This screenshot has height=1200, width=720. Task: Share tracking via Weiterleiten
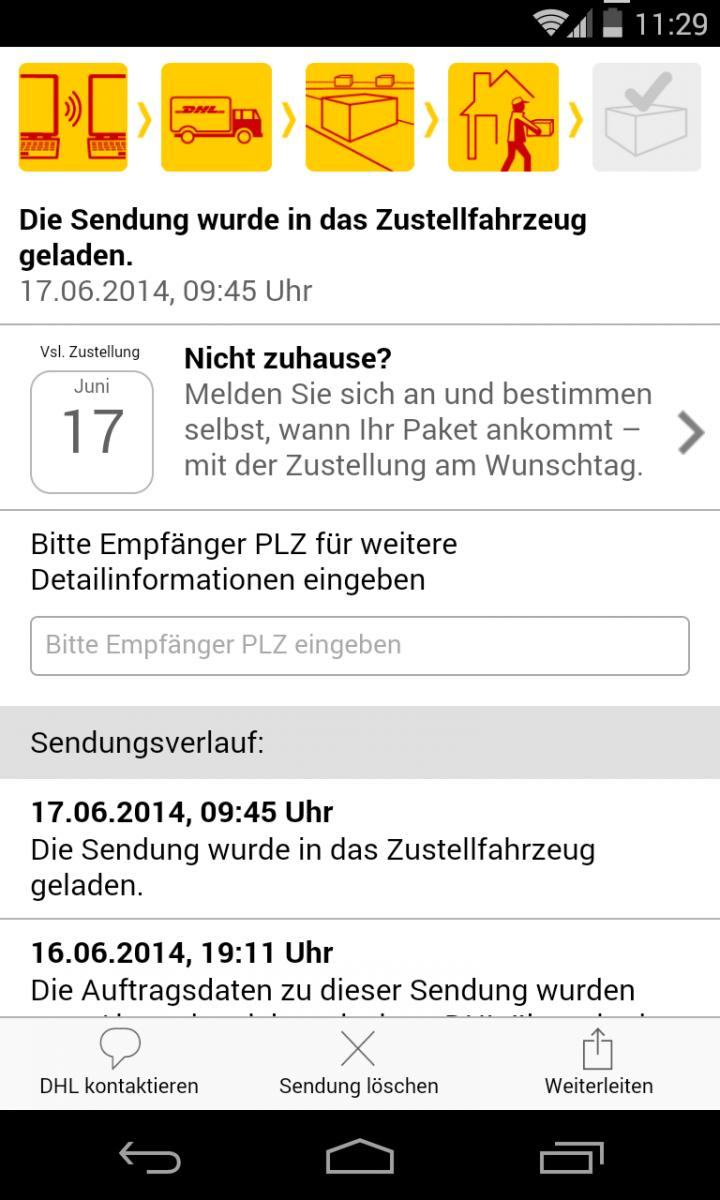tap(598, 1064)
